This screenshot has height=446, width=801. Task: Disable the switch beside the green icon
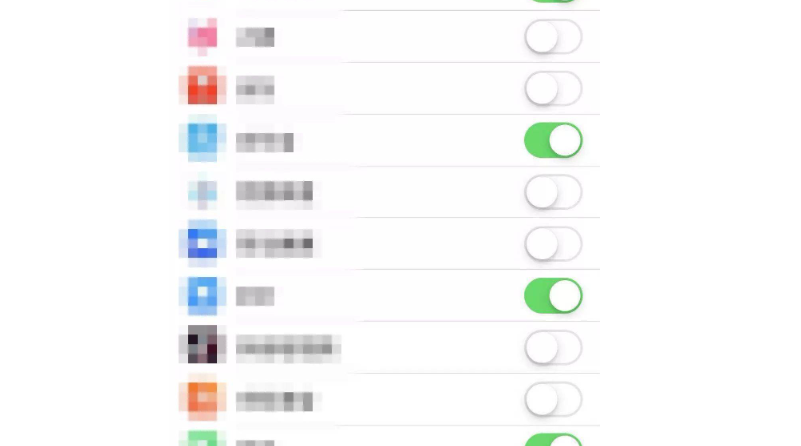(x=553, y=441)
